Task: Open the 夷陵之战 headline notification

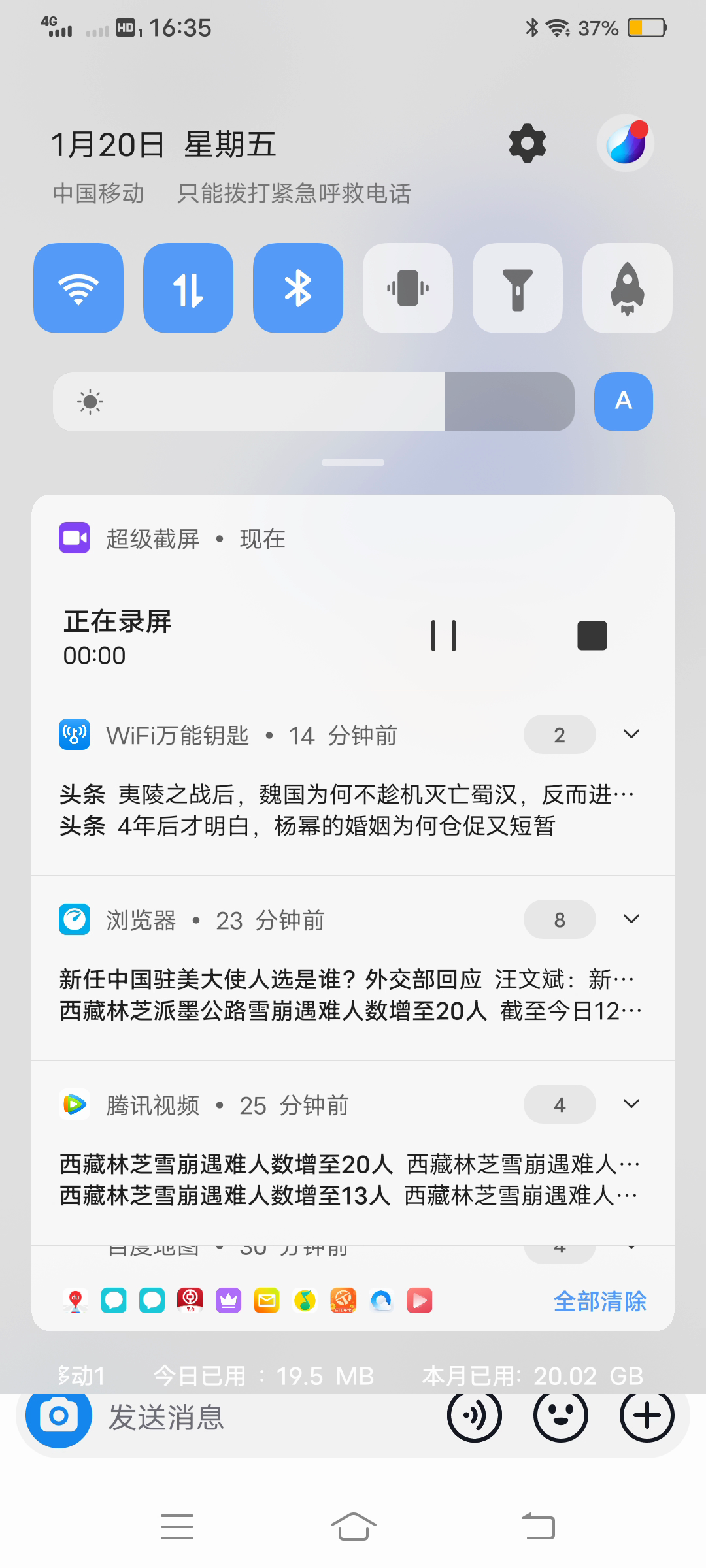Action: tap(346, 794)
